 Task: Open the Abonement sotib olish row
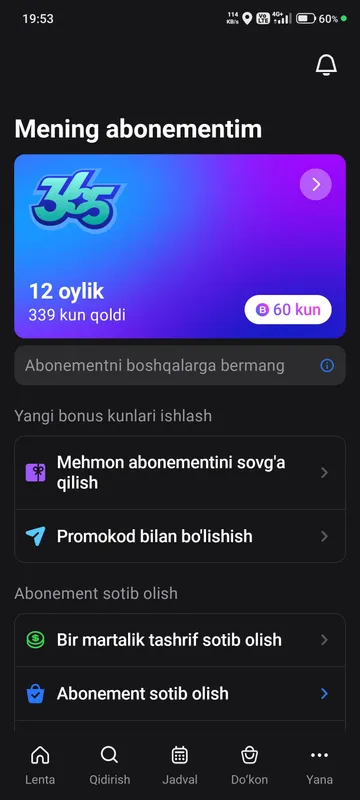[180, 693]
